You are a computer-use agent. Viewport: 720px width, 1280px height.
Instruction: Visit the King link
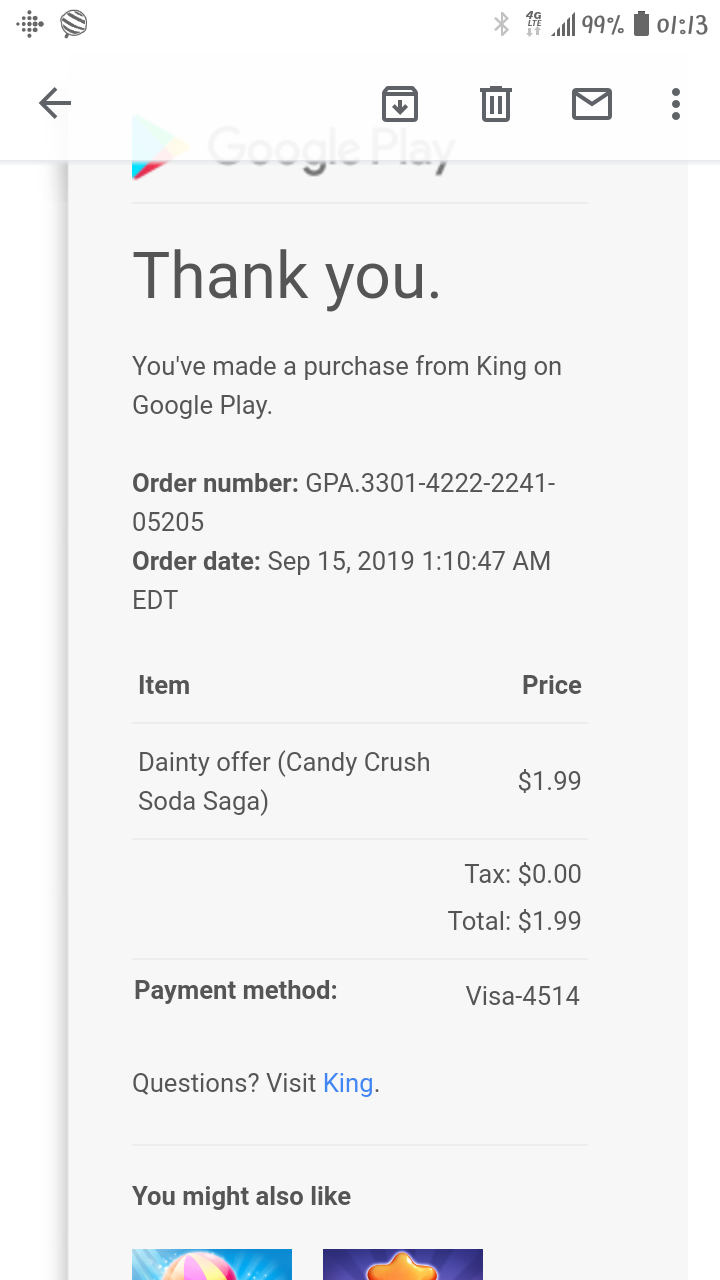click(348, 1083)
